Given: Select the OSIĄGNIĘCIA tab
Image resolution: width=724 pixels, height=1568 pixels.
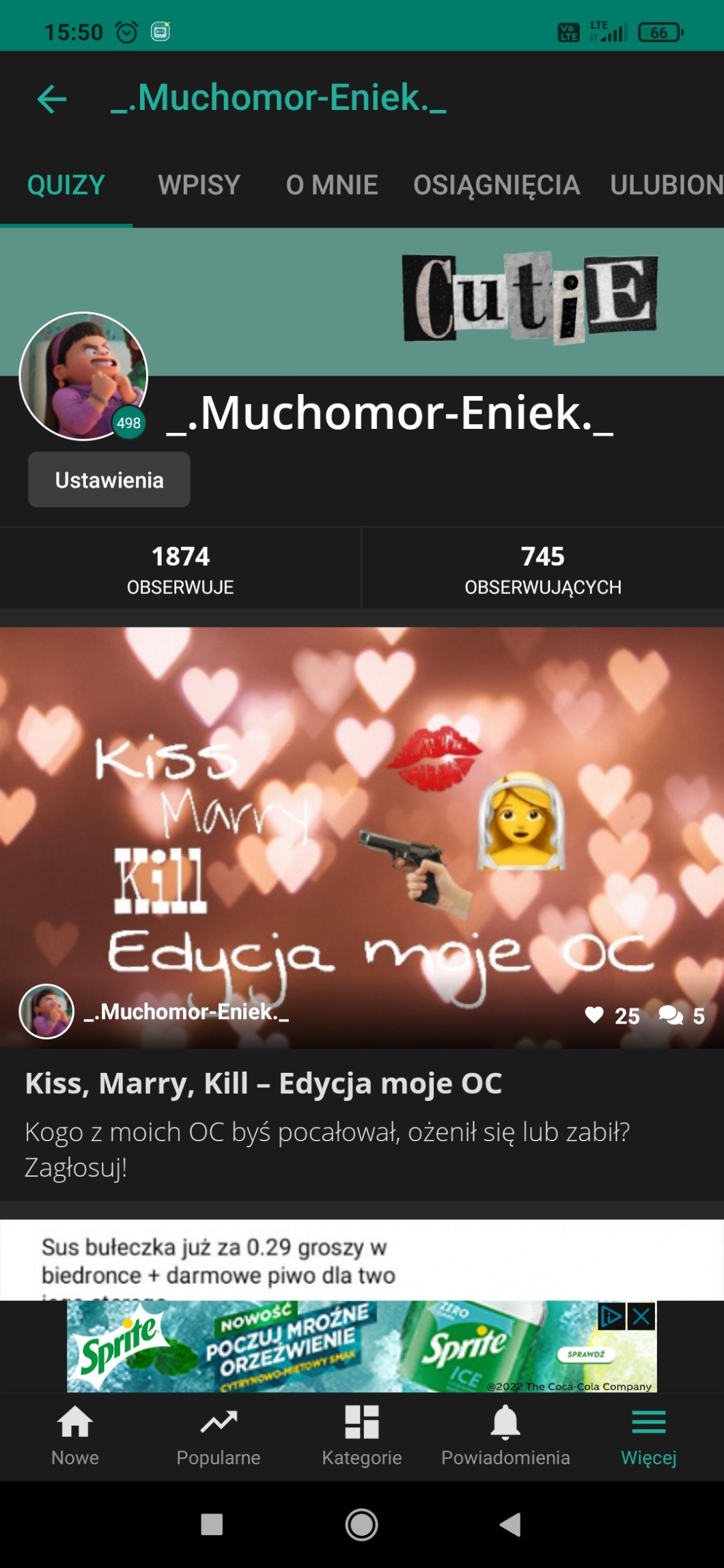Looking at the screenshot, I should 497,185.
